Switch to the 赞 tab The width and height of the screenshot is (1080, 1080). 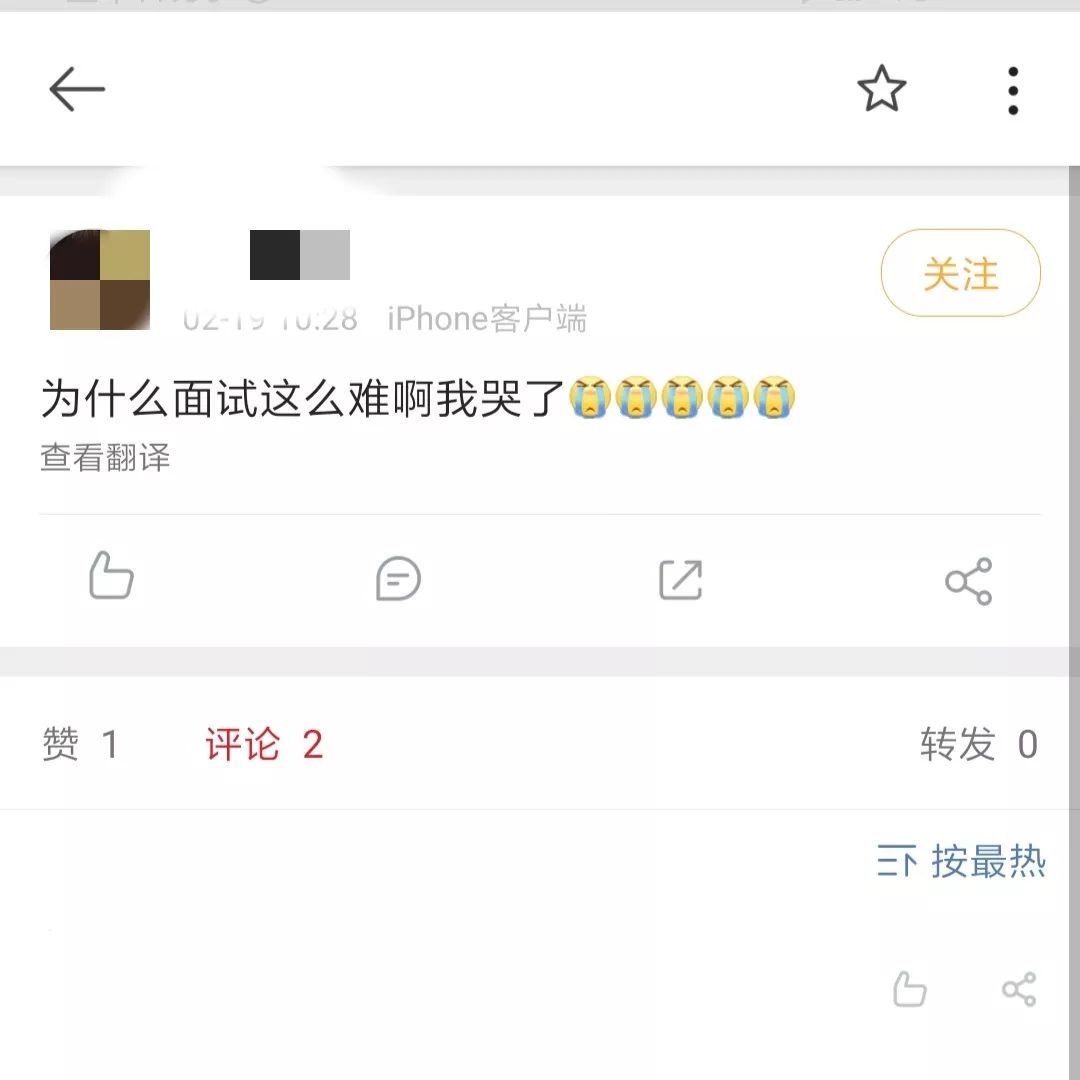click(80, 745)
